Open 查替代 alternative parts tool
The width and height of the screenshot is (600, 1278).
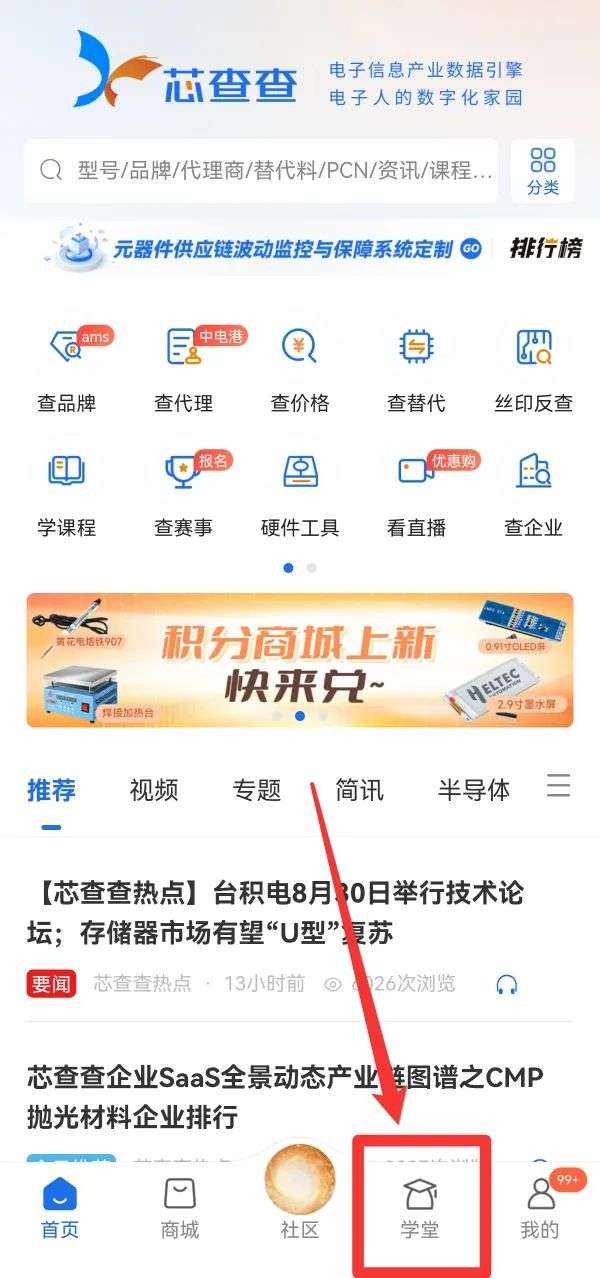click(416, 366)
